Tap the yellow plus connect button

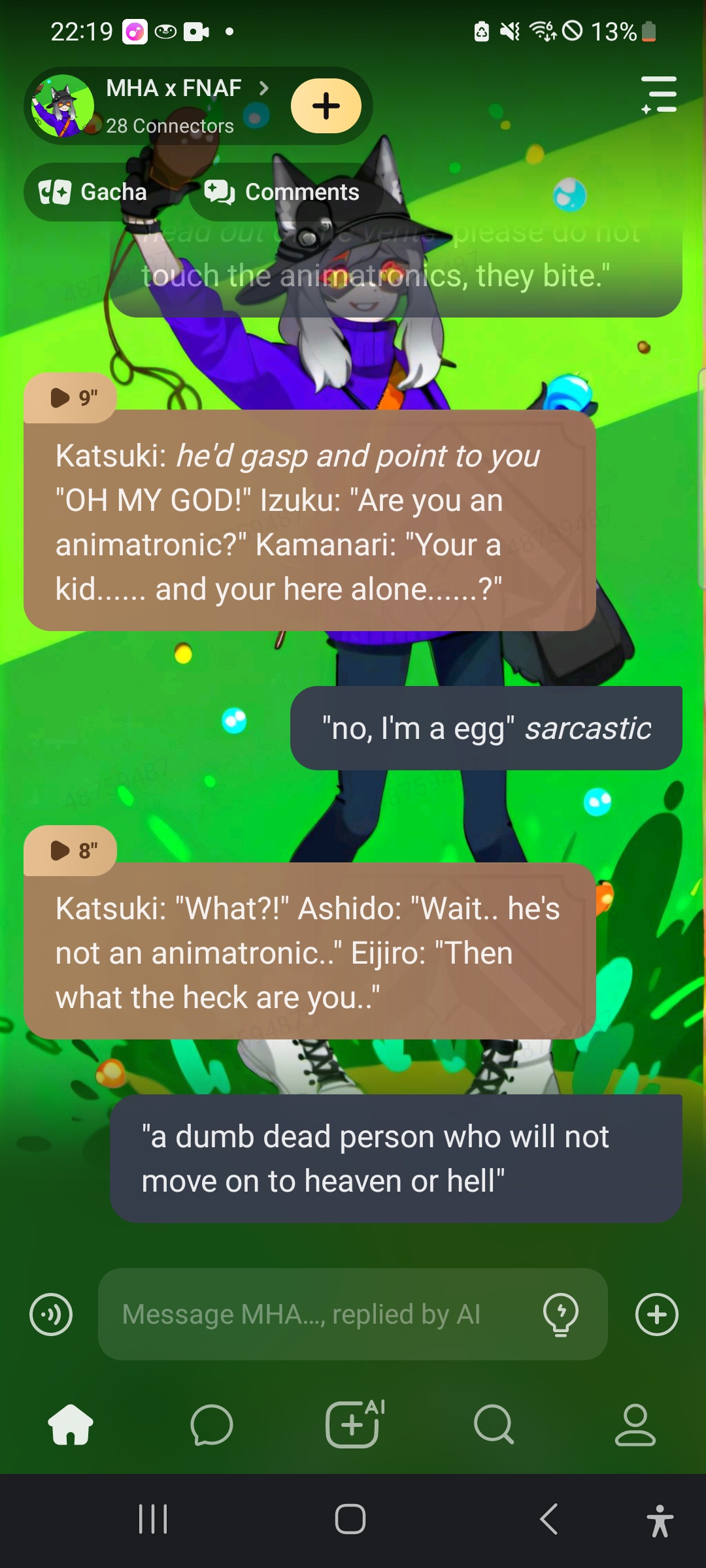[326, 106]
